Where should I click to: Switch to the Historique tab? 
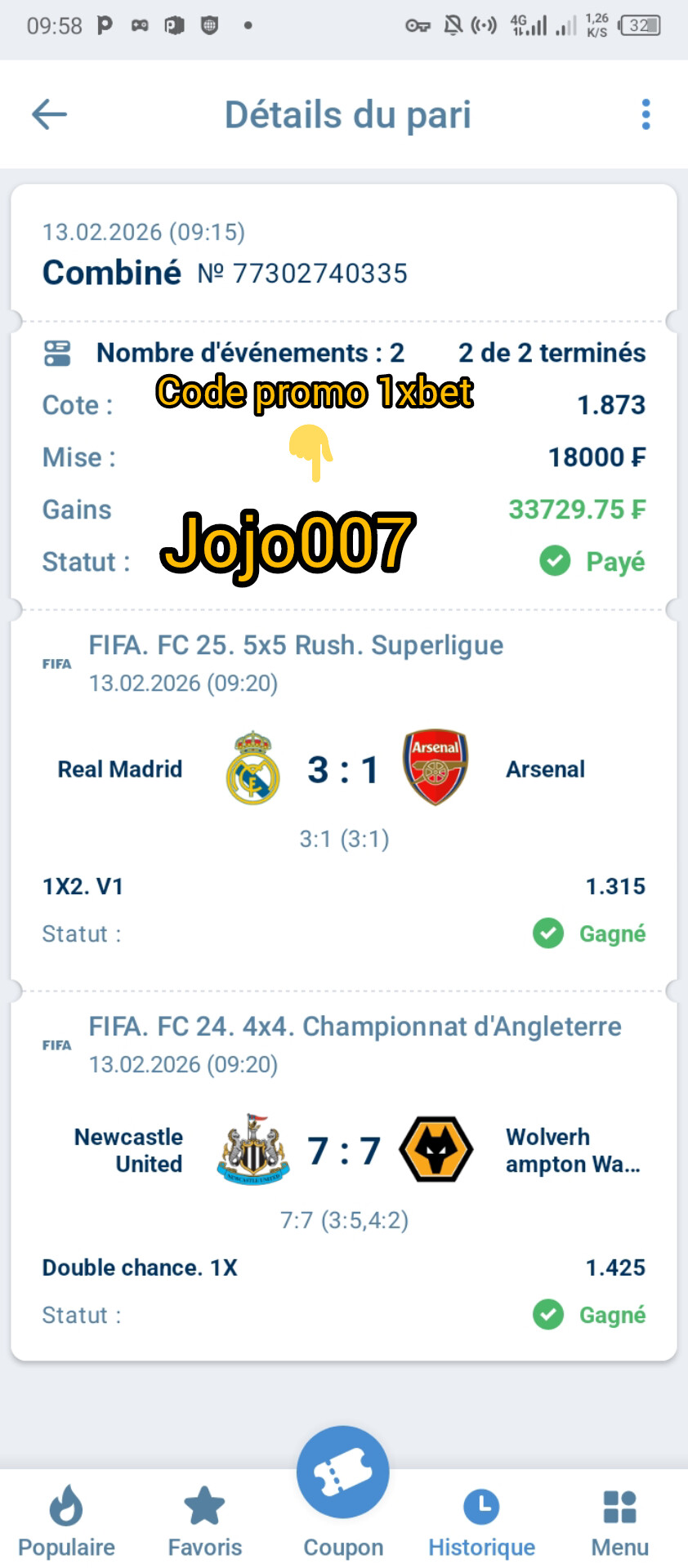[481, 1521]
